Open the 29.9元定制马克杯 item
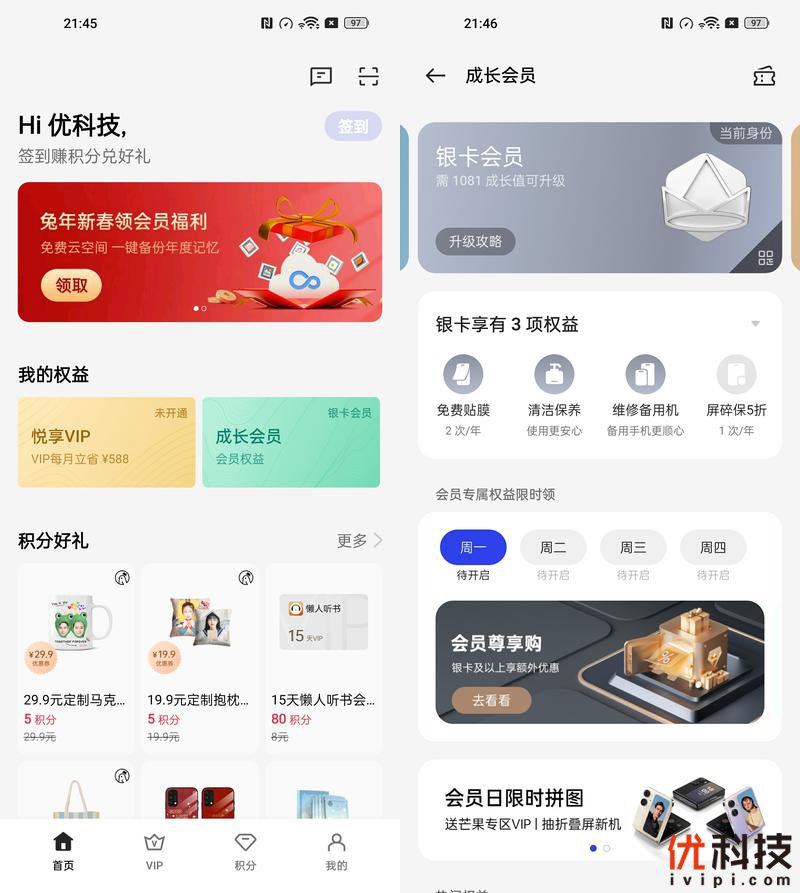The image size is (800, 893). (76, 658)
